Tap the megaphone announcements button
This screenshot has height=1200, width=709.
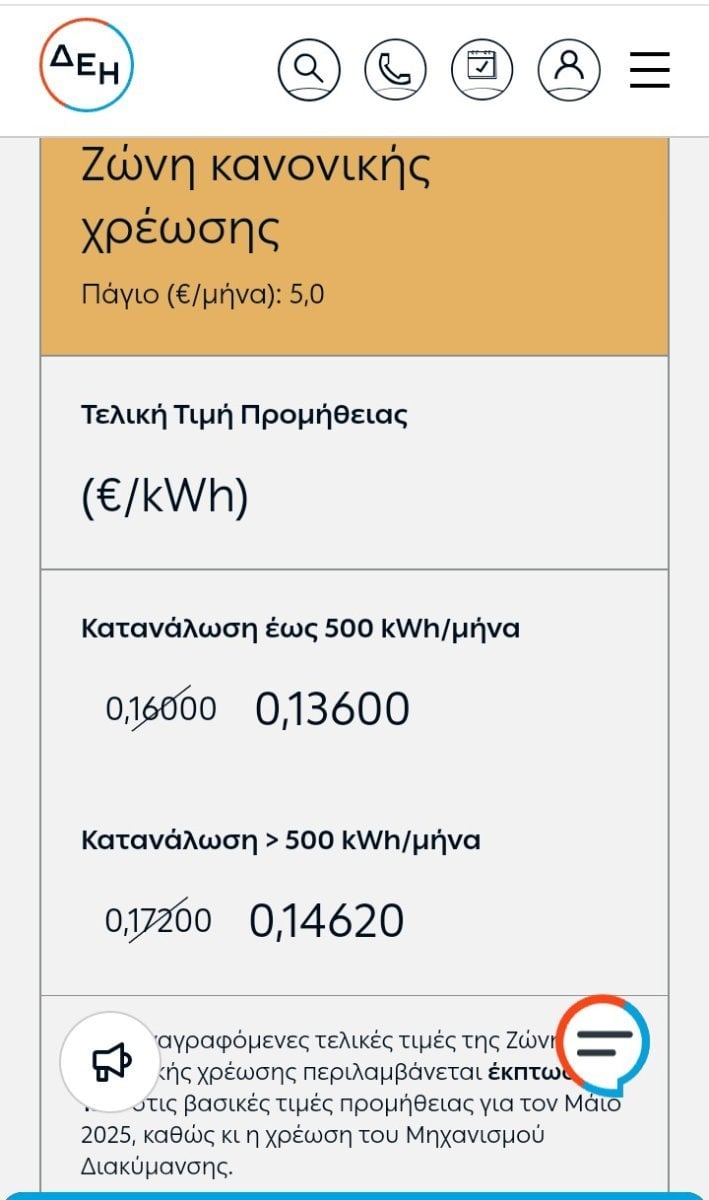click(111, 1061)
